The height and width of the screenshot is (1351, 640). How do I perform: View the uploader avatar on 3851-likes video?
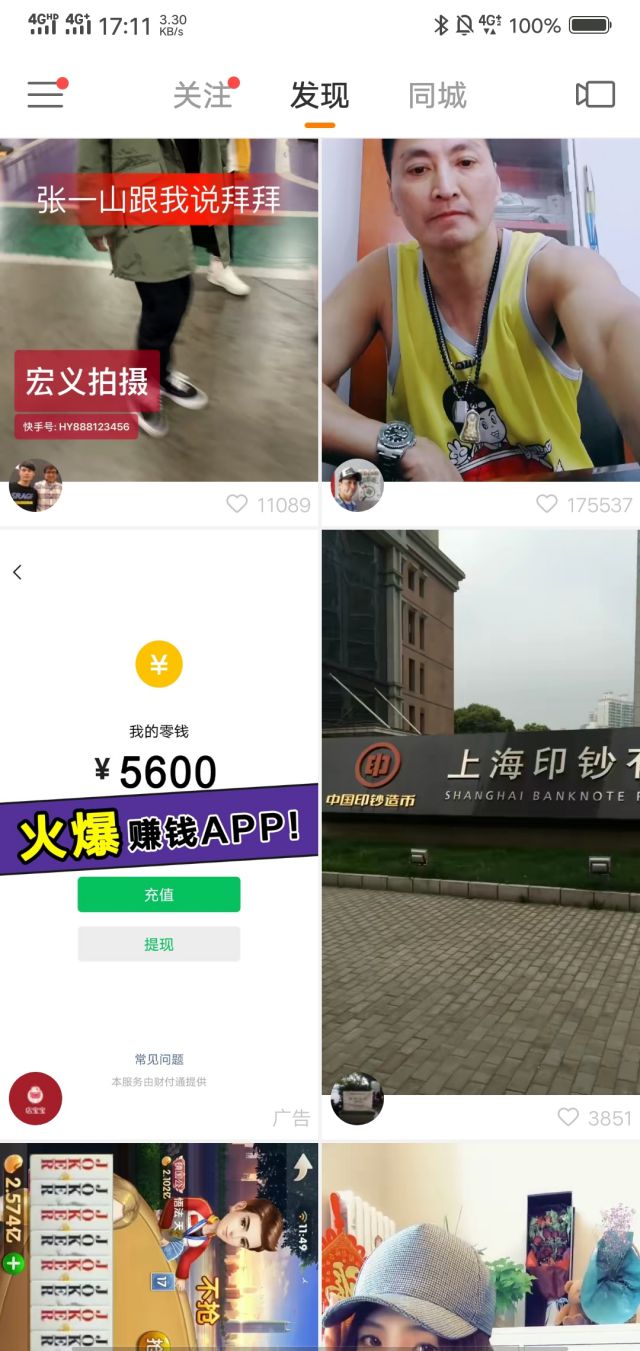point(357,1098)
